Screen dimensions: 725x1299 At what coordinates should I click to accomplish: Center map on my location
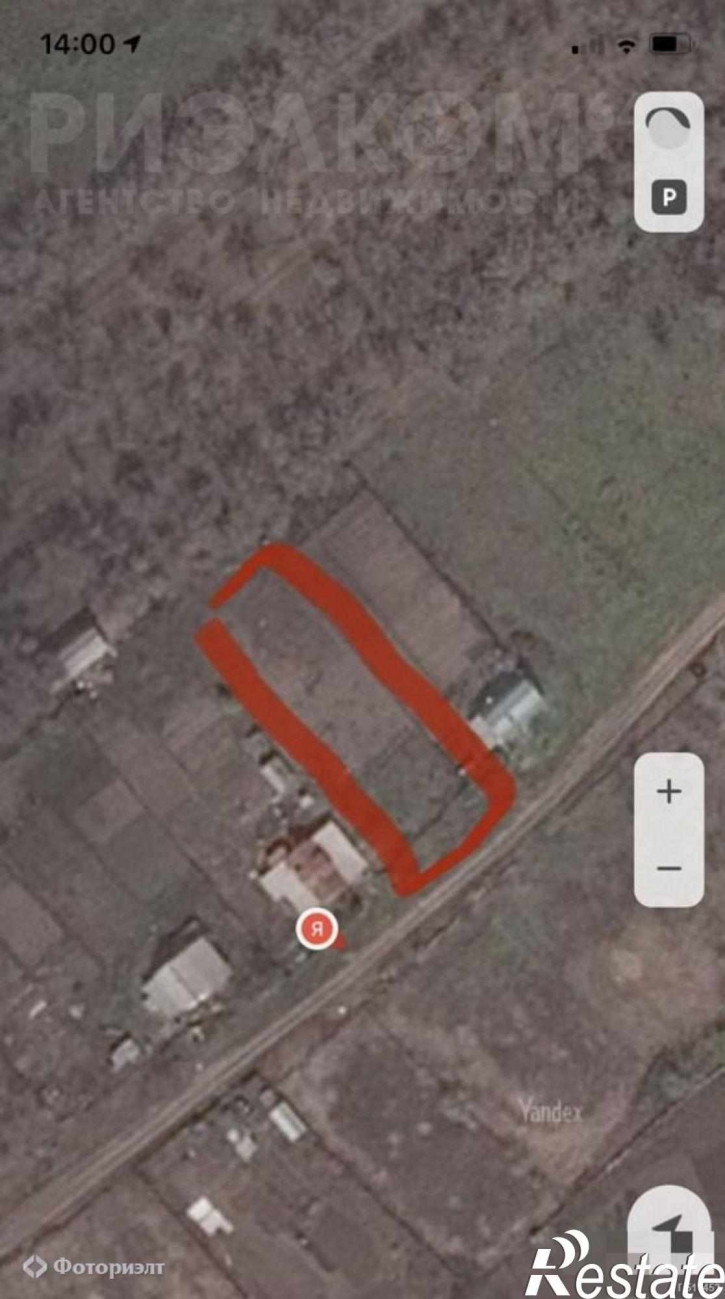point(669,1233)
